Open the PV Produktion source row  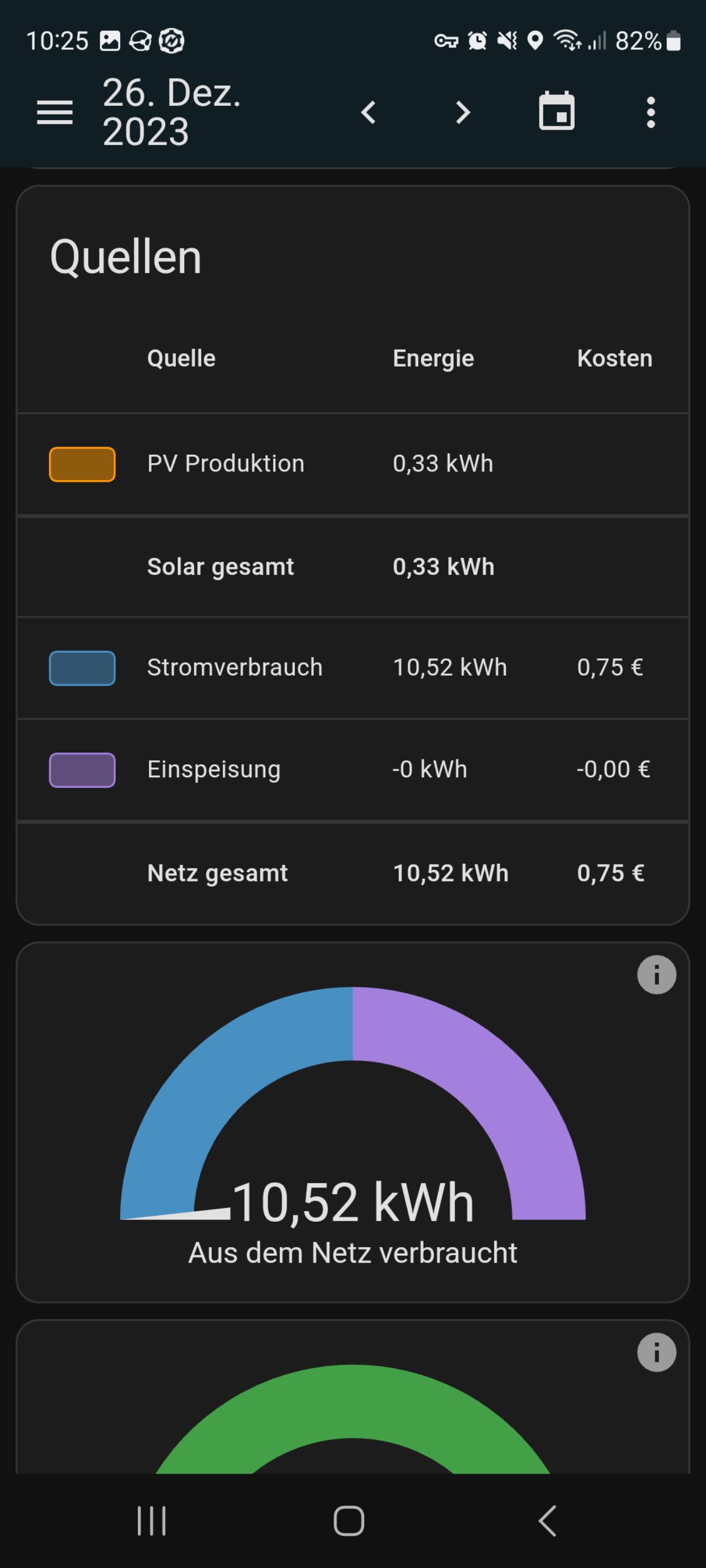(x=352, y=464)
